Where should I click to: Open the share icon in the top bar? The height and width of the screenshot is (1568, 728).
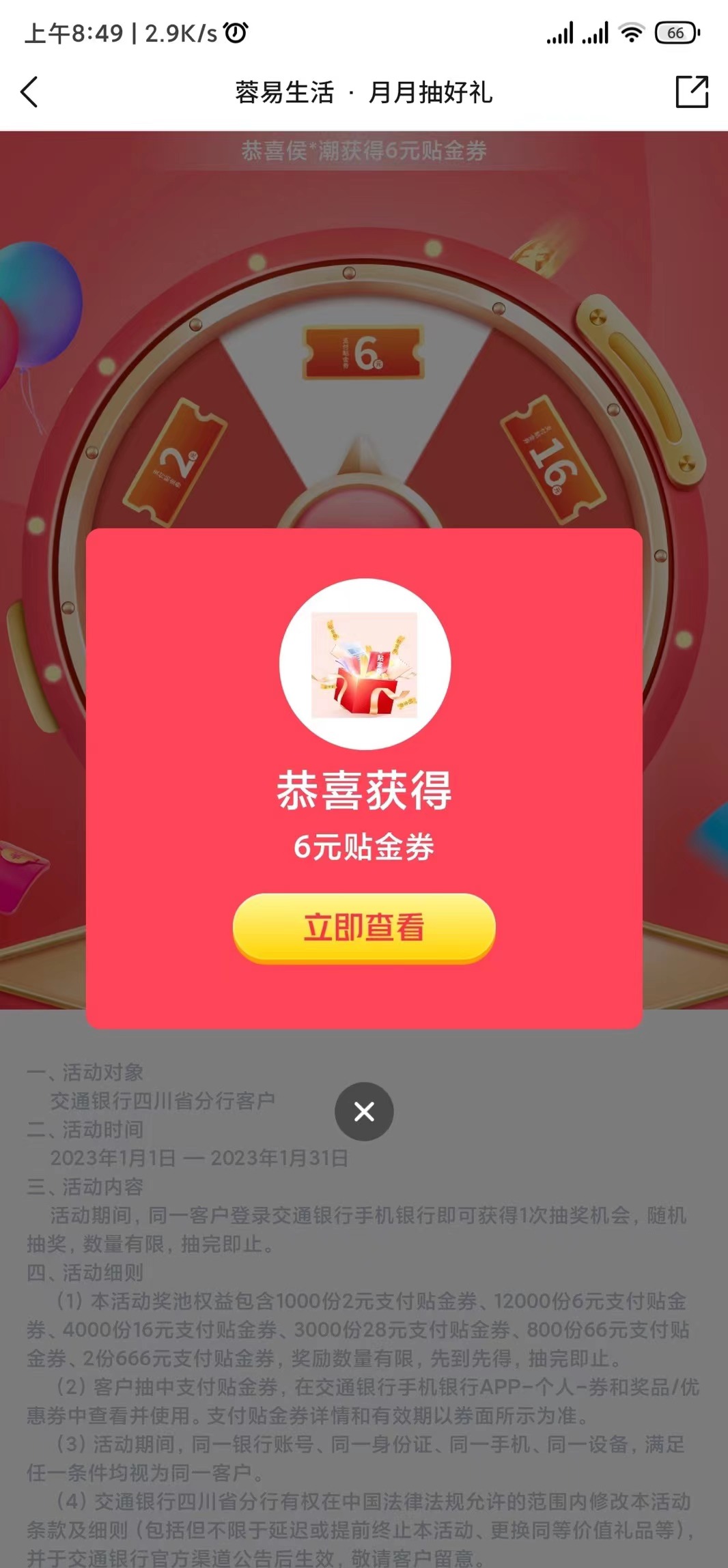(x=691, y=92)
